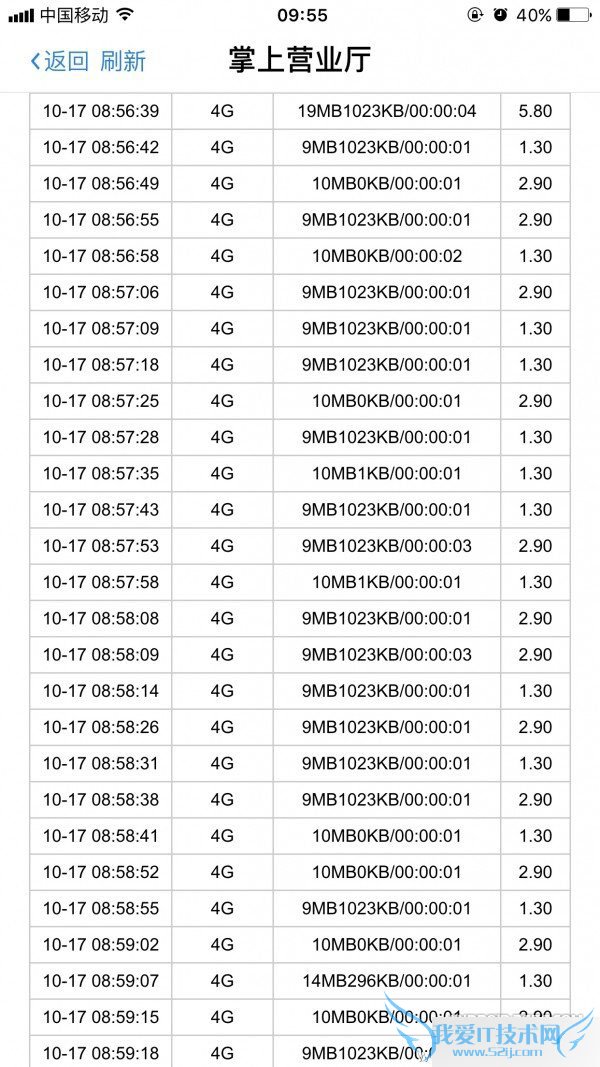Tap 刷新 to refresh the records
This screenshot has height=1067, width=600.
[123, 61]
